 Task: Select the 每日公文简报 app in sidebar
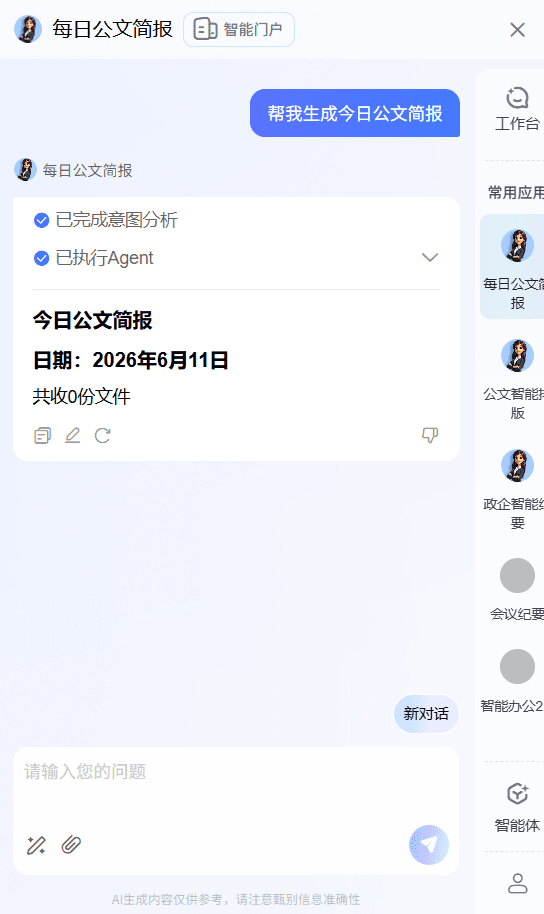[513, 267]
